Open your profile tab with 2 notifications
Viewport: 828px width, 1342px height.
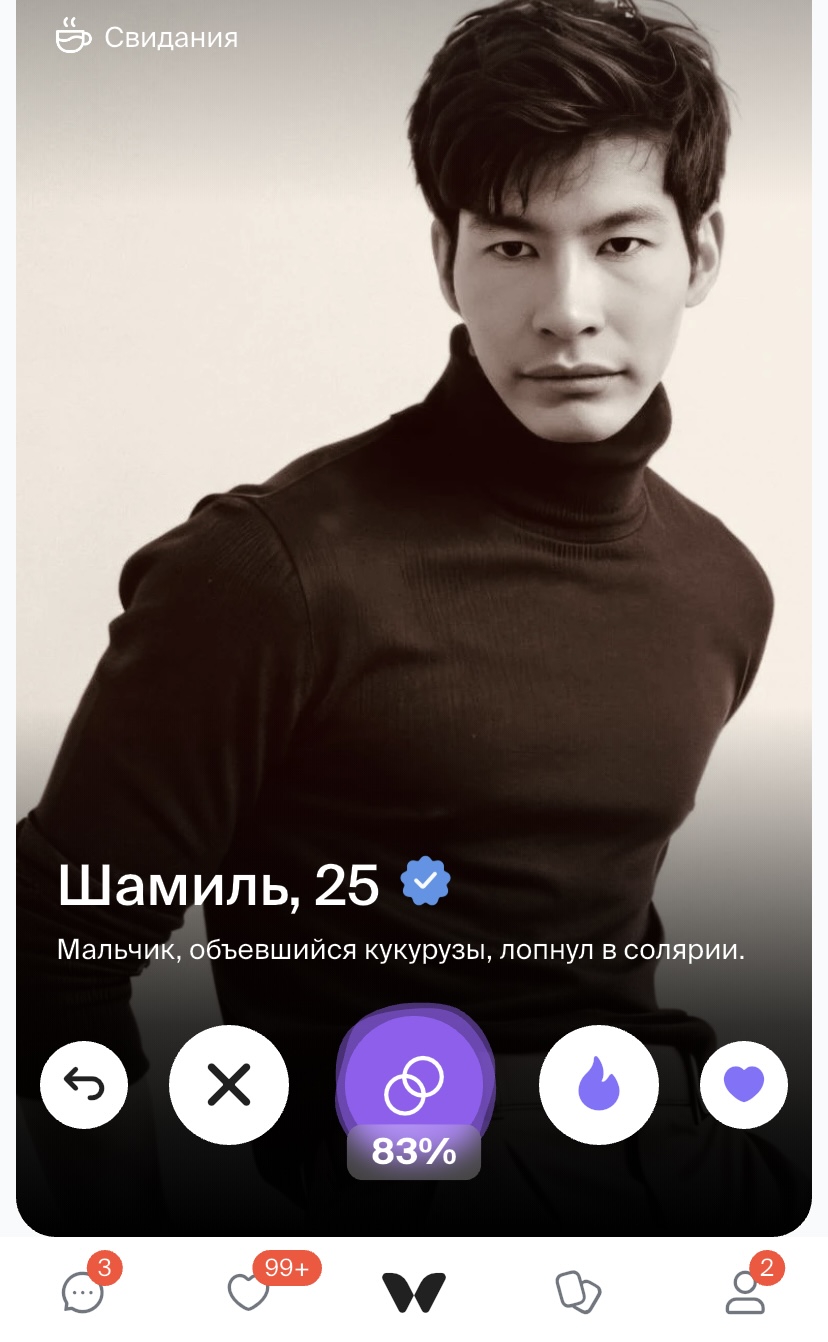point(745,1292)
